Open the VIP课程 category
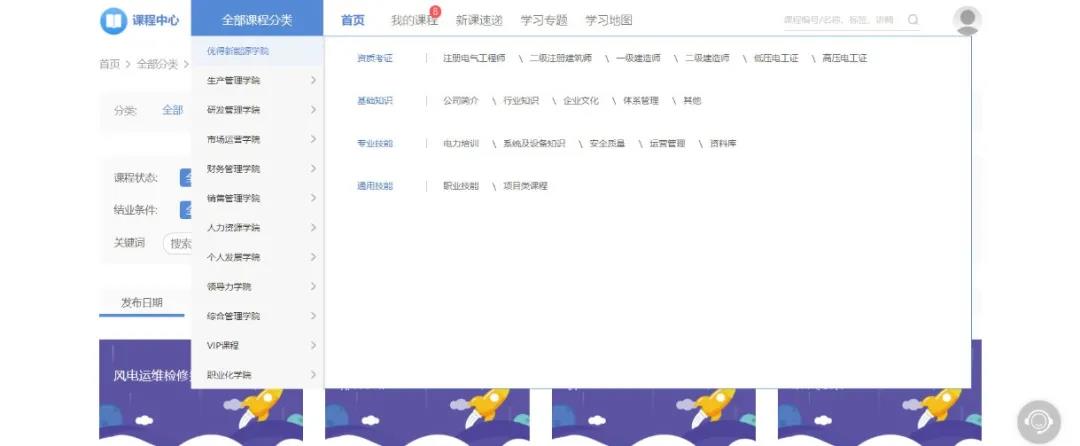Image resolution: width=1080 pixels, height=446 pixels. [222, 345]
